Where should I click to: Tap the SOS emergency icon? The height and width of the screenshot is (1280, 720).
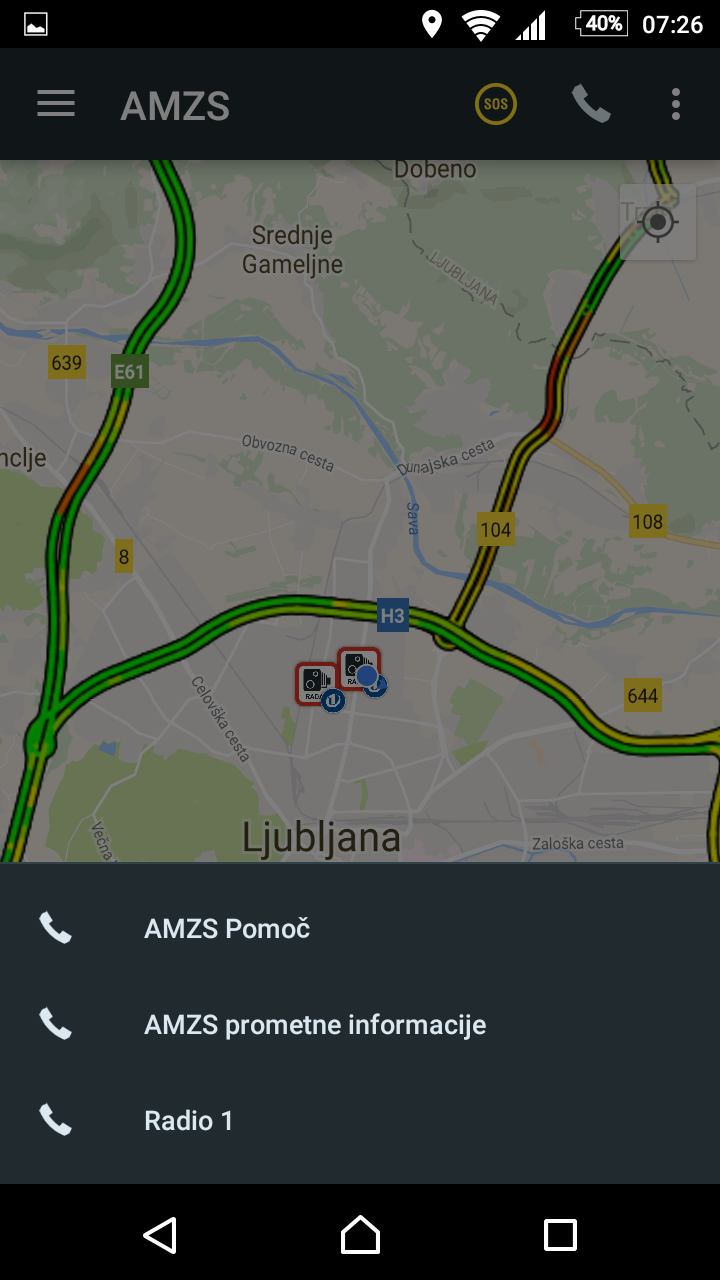click(x=495, y=104)
